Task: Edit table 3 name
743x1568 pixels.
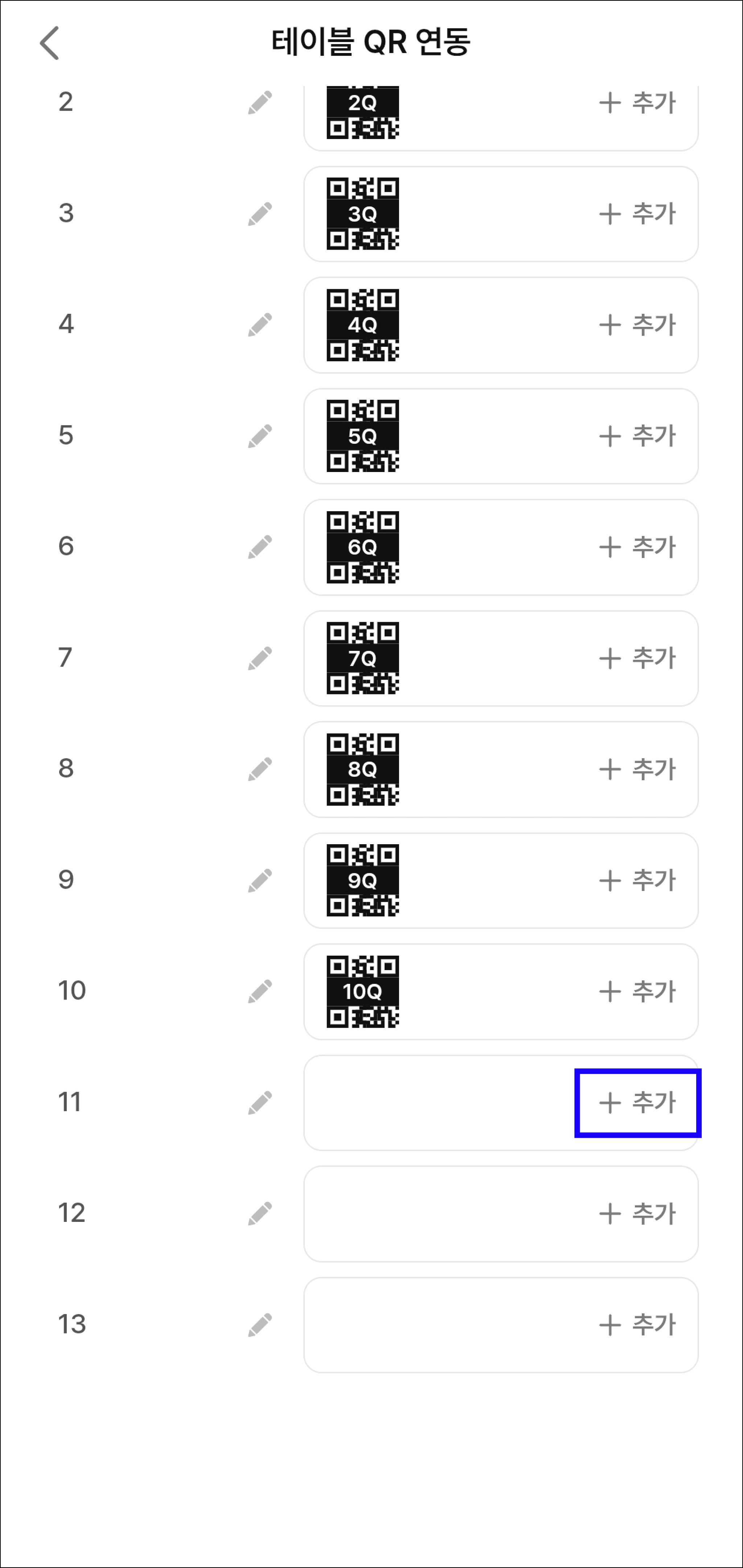Action: tap(260, 214)
